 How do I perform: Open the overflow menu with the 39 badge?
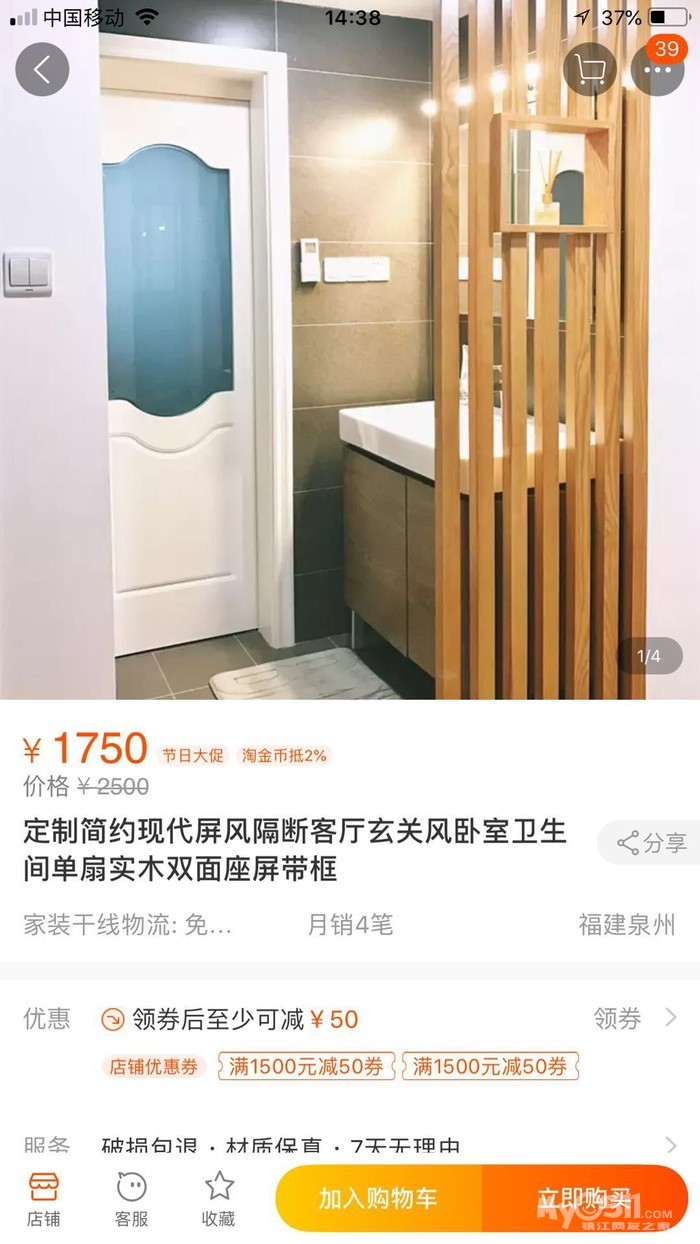click(x=658, y=69)
